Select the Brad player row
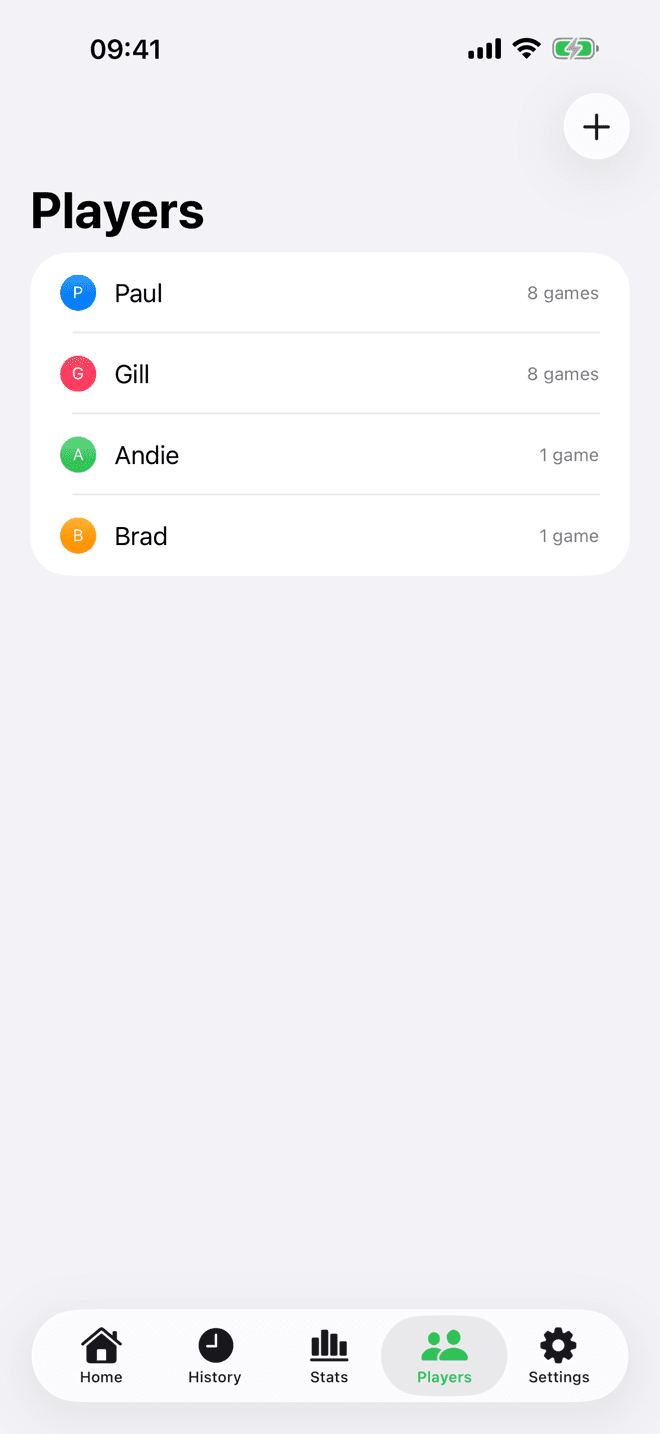 click(x=330, y=536)
